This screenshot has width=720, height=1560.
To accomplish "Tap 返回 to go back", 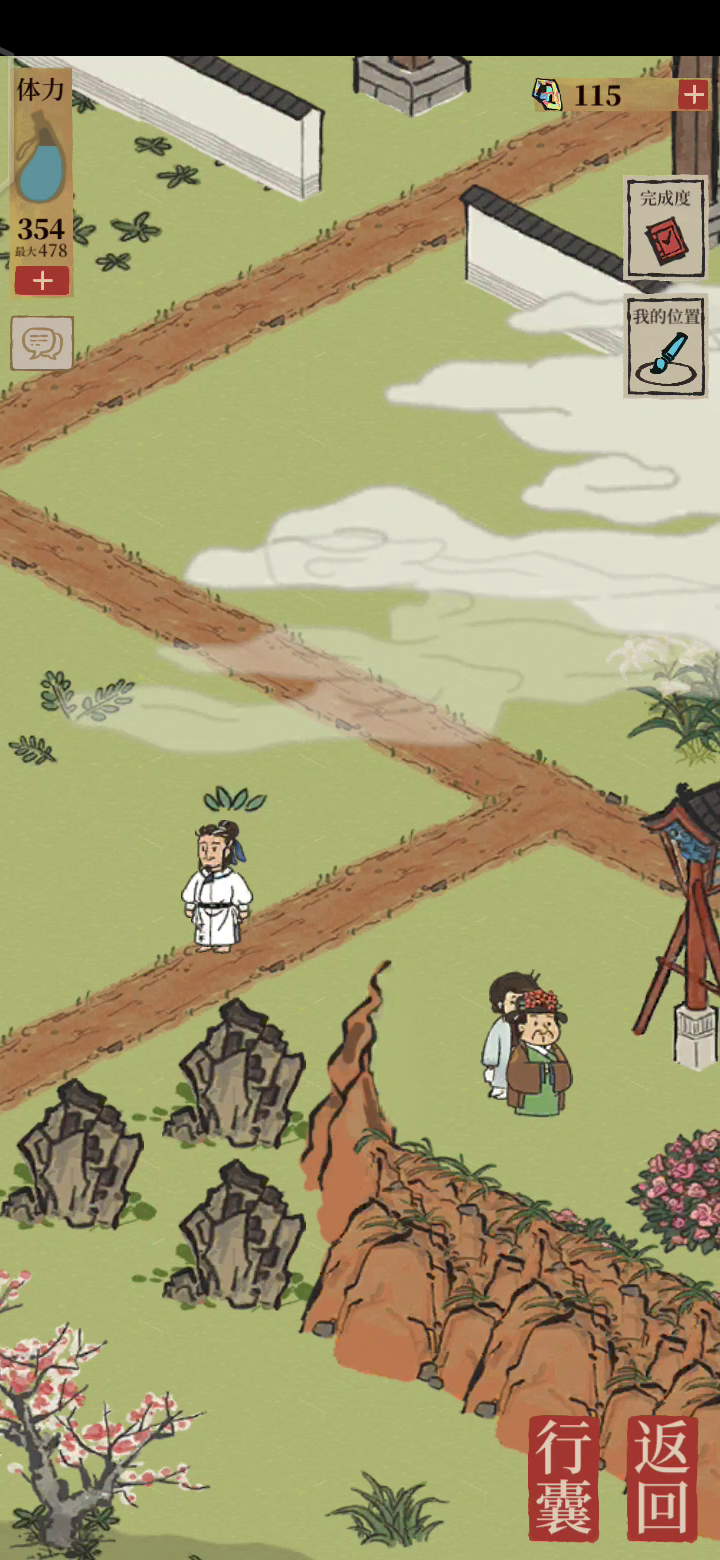I will pos(662,1478).
